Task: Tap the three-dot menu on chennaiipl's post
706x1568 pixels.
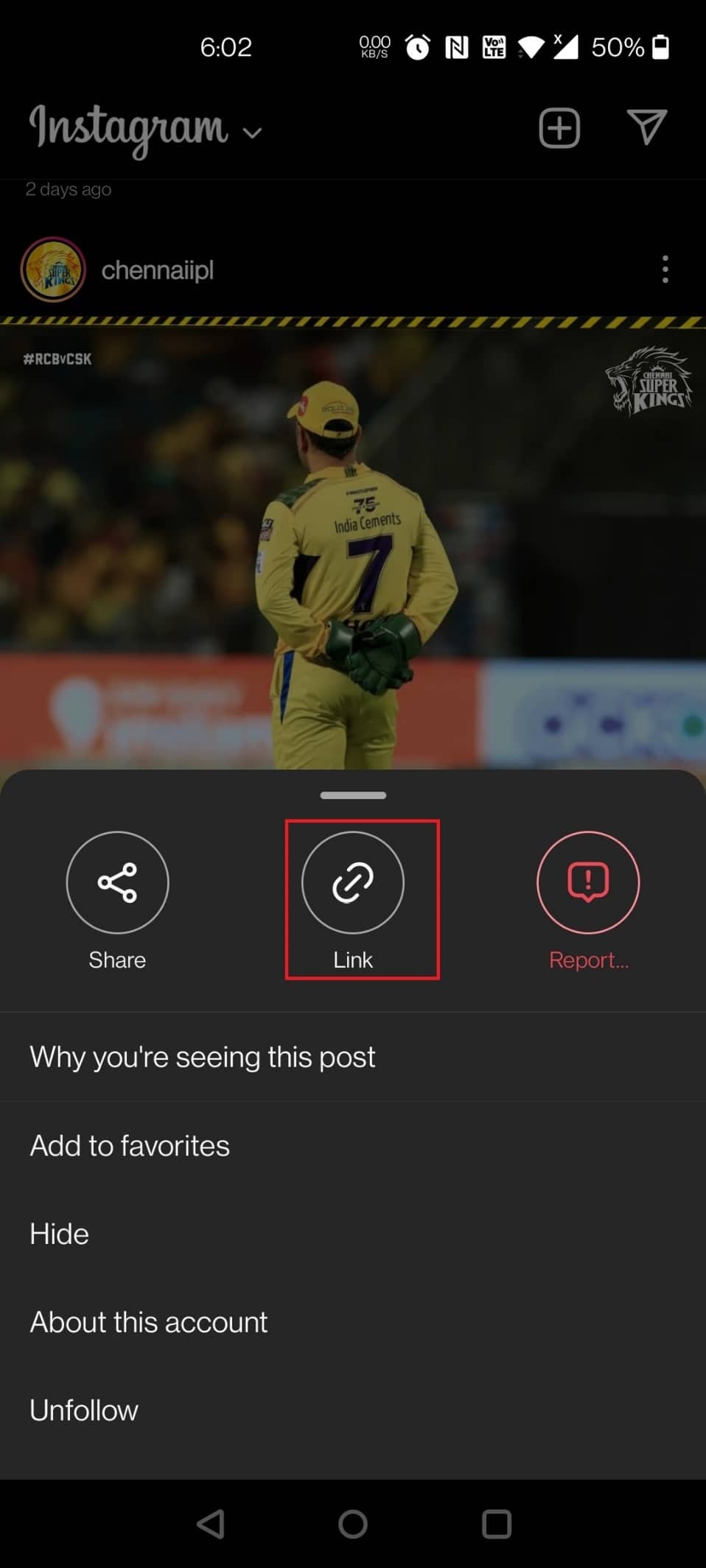Action: coord(665,270)
